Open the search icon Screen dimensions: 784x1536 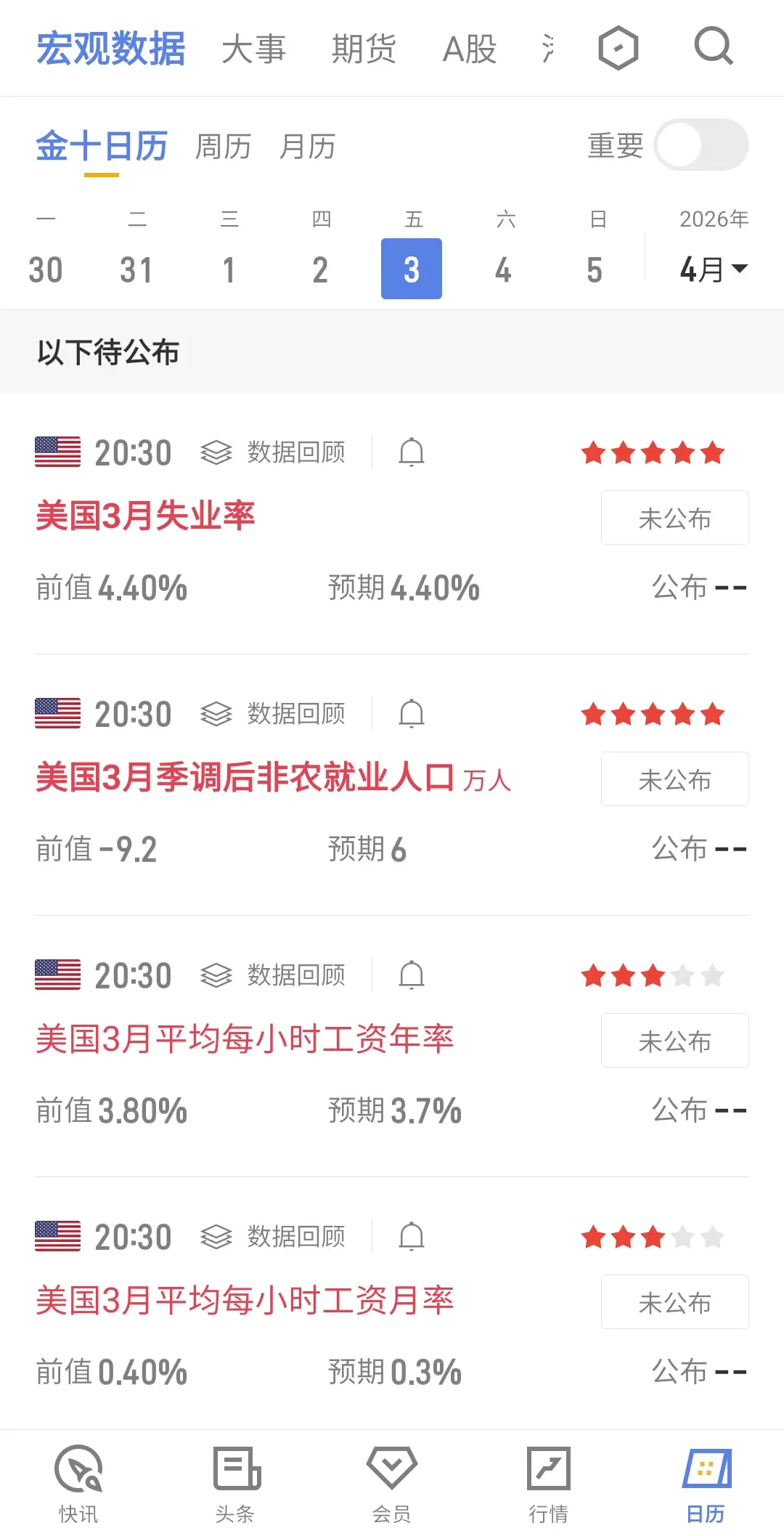[x=714, y=47]
